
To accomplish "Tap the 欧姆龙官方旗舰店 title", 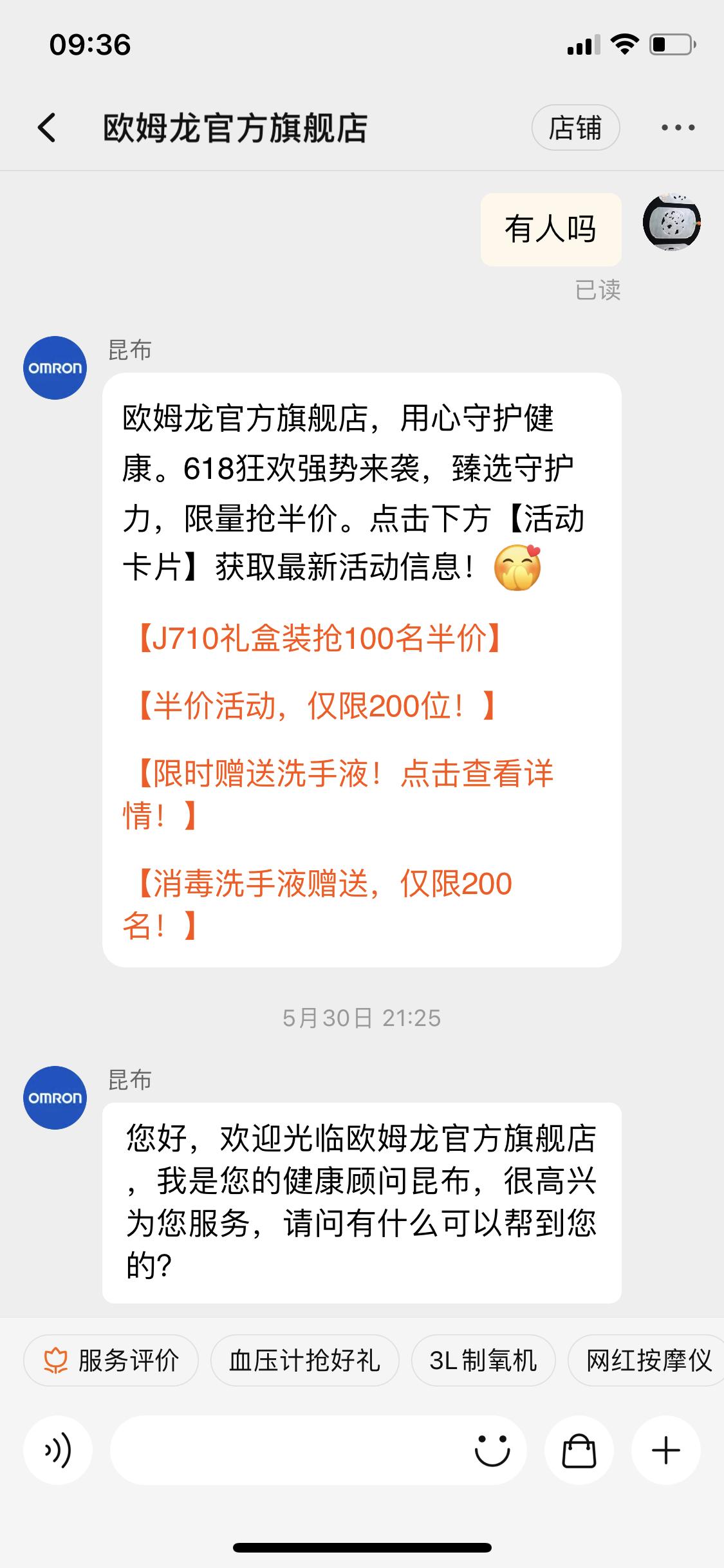I will tap(236, 127).
